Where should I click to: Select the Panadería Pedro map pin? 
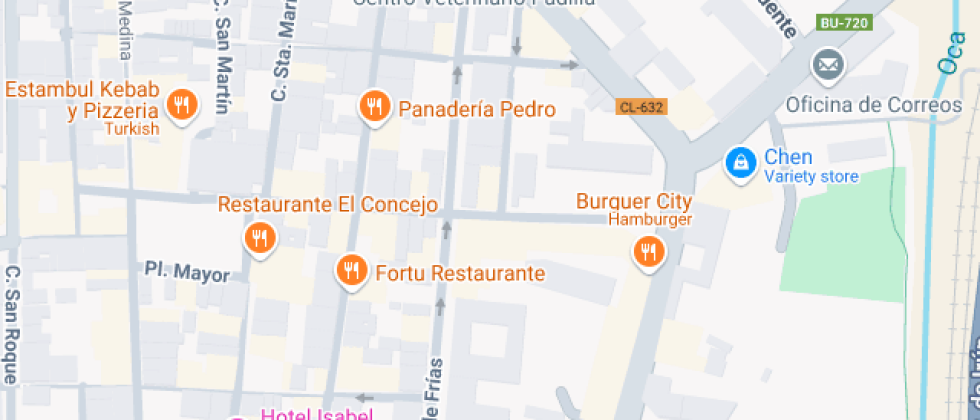pyautogui.click(x=374, y=105)
